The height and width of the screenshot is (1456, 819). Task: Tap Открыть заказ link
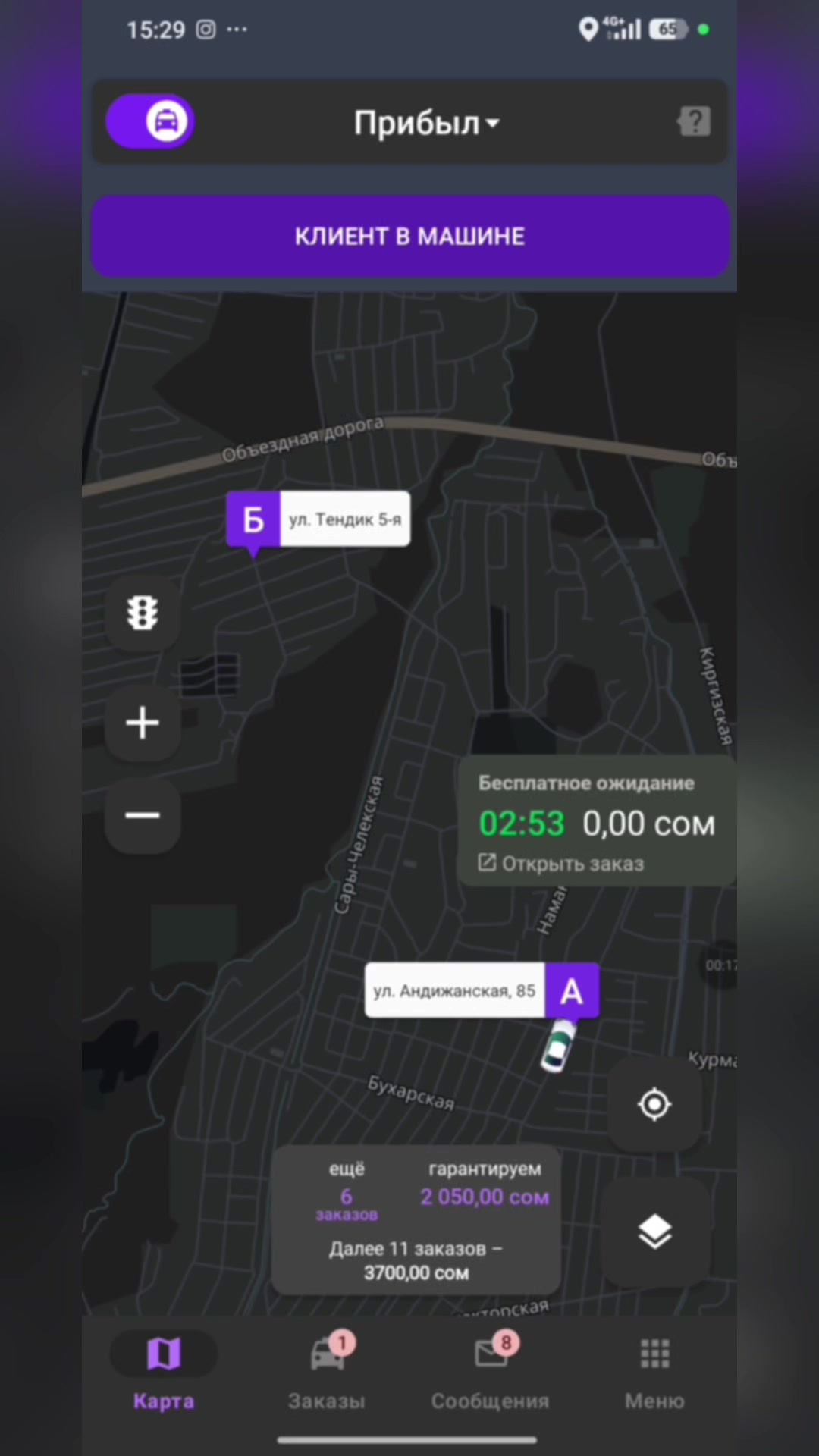point(561,864)
